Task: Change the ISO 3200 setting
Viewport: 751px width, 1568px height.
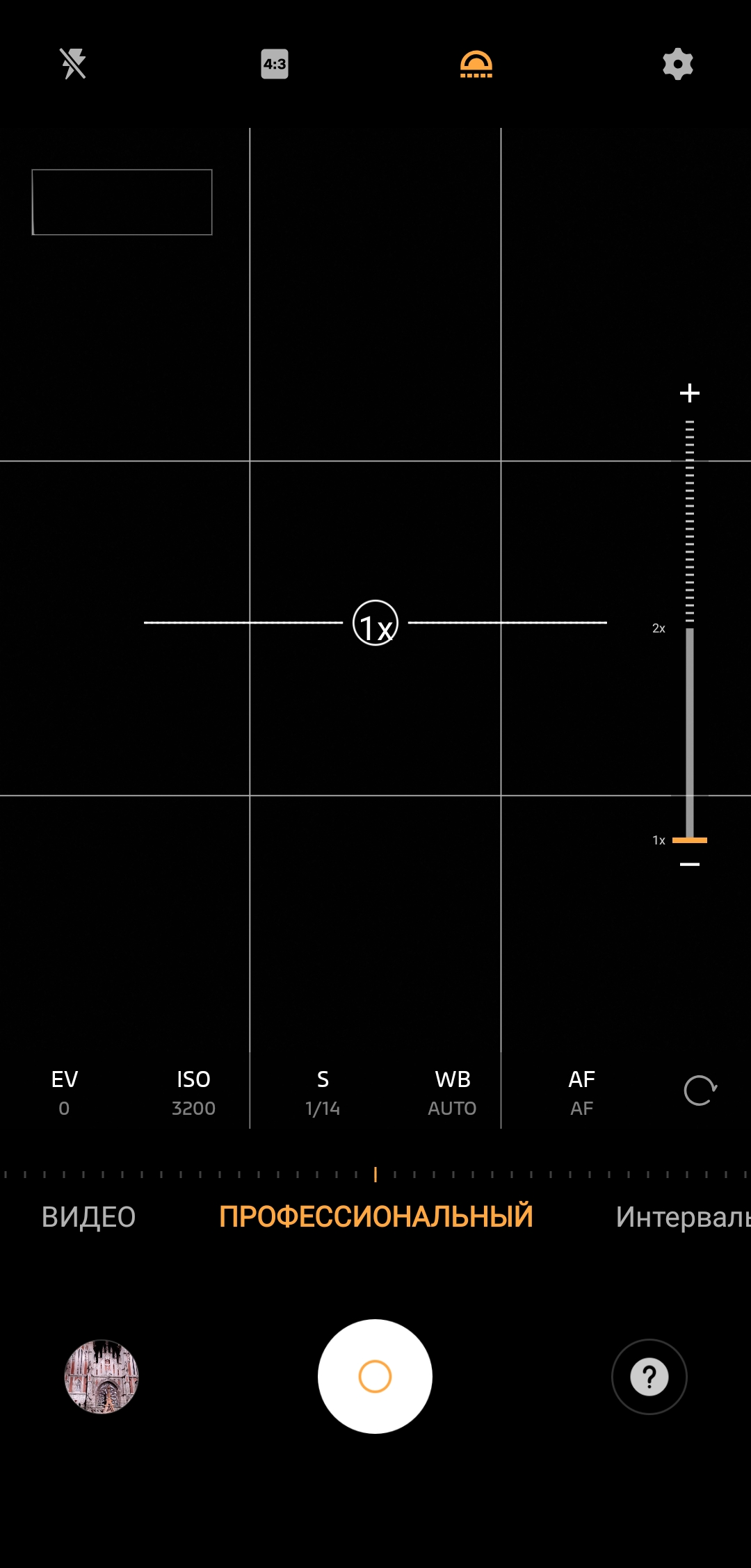Action: 193,1092
